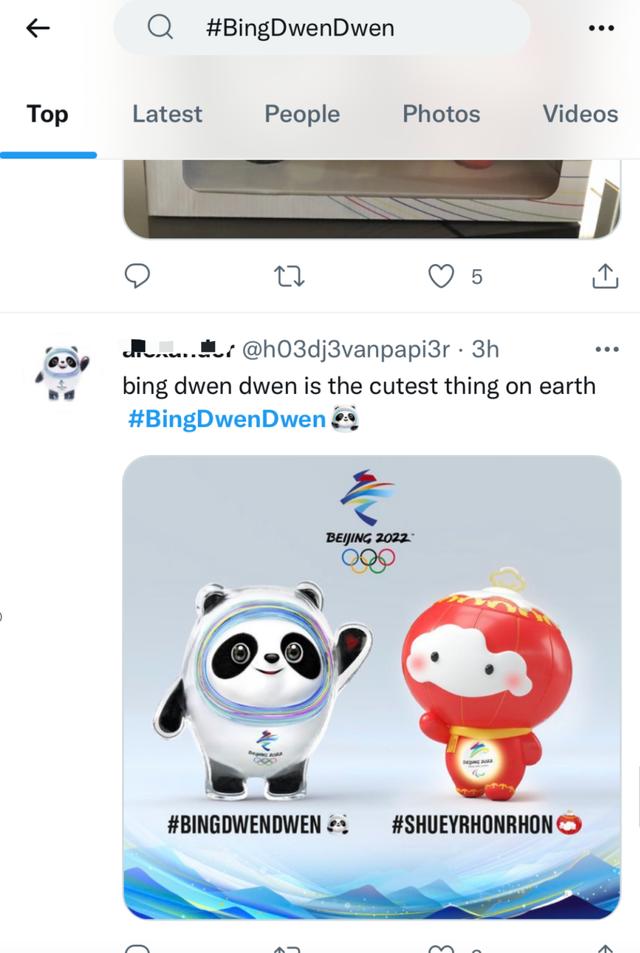640x953 pixels.
Task: Reply to the tweet with 5 likes
Action: pos(137,276)
